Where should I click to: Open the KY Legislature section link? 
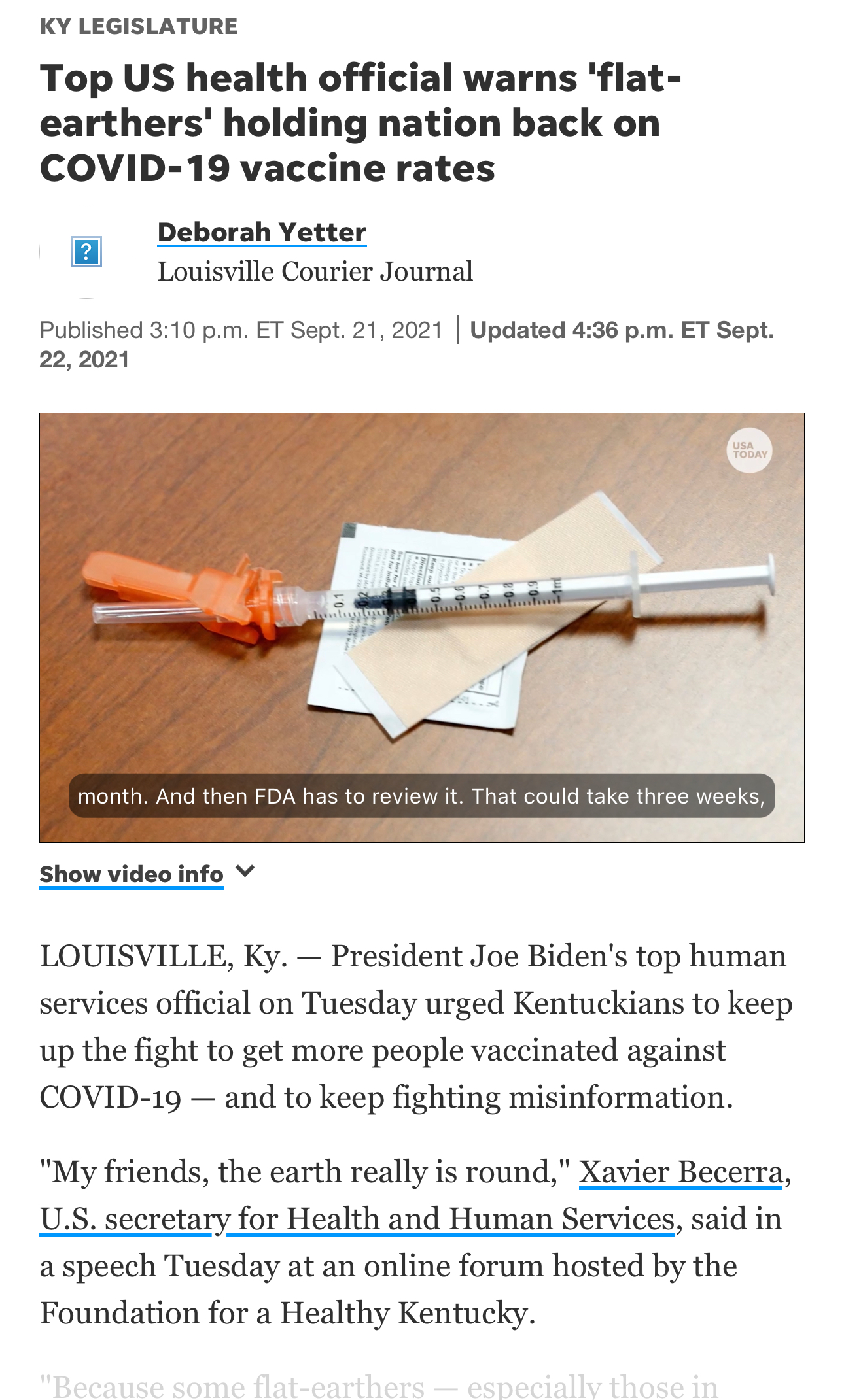tap(139, 26)
